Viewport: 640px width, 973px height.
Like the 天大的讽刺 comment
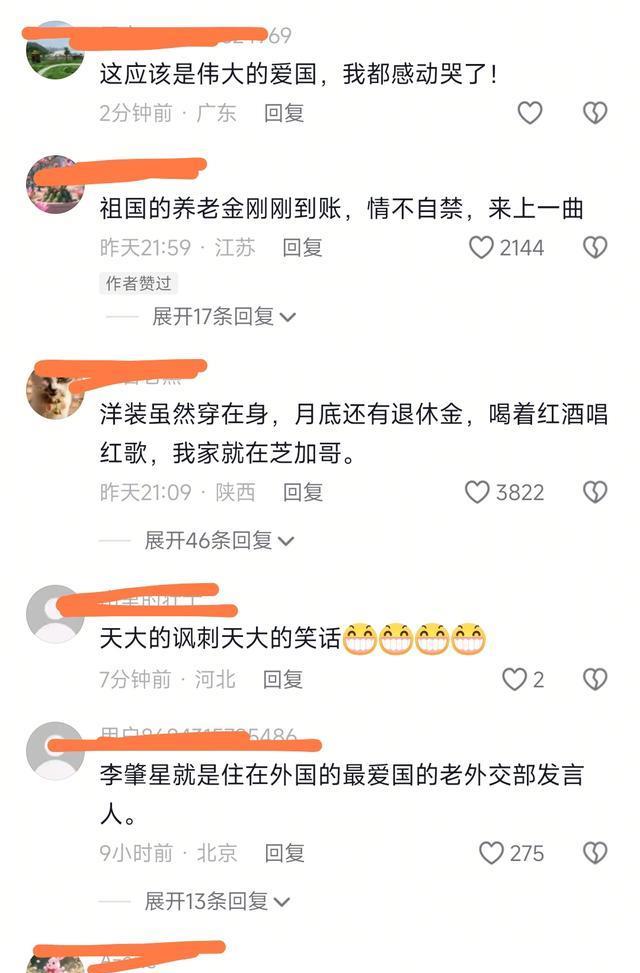514,680
